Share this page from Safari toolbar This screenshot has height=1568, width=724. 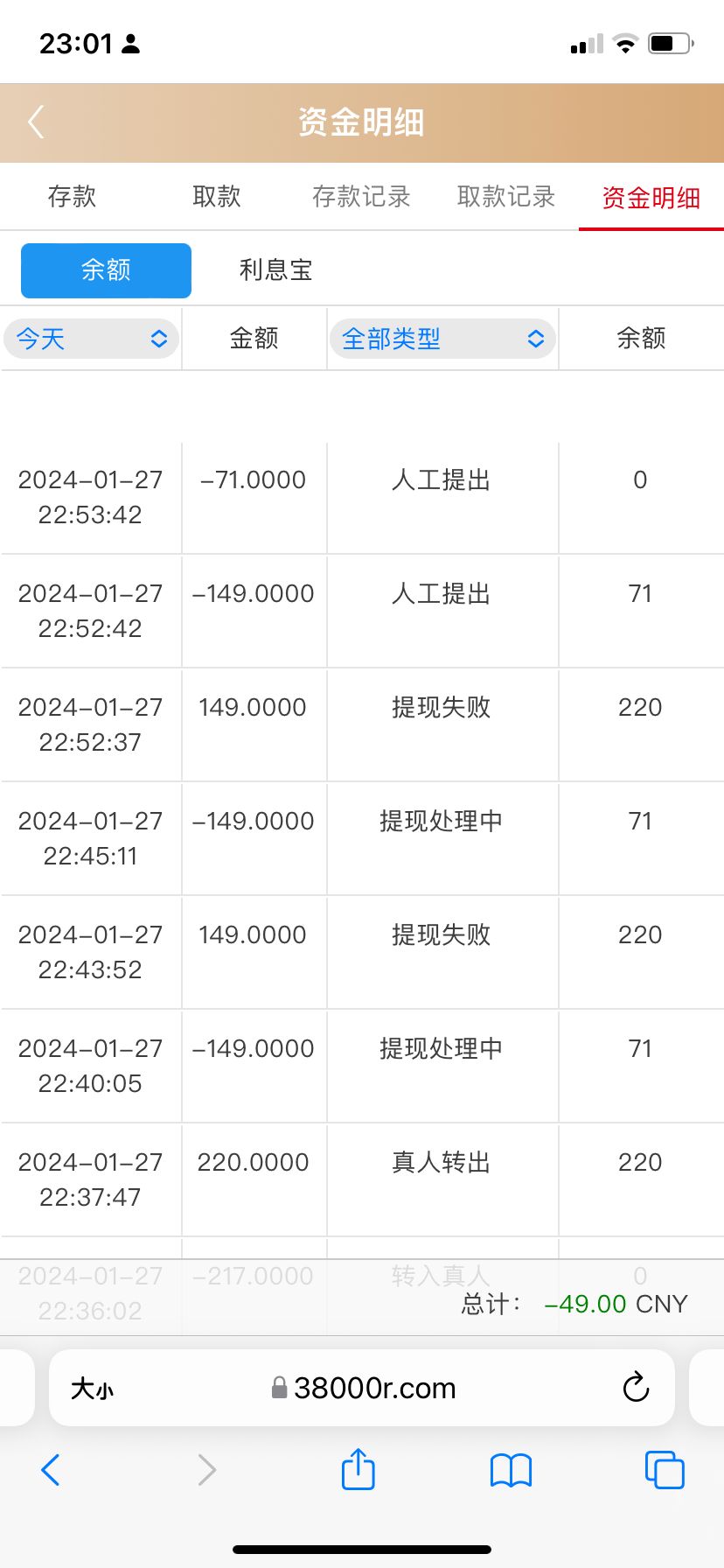[358, 1469]
